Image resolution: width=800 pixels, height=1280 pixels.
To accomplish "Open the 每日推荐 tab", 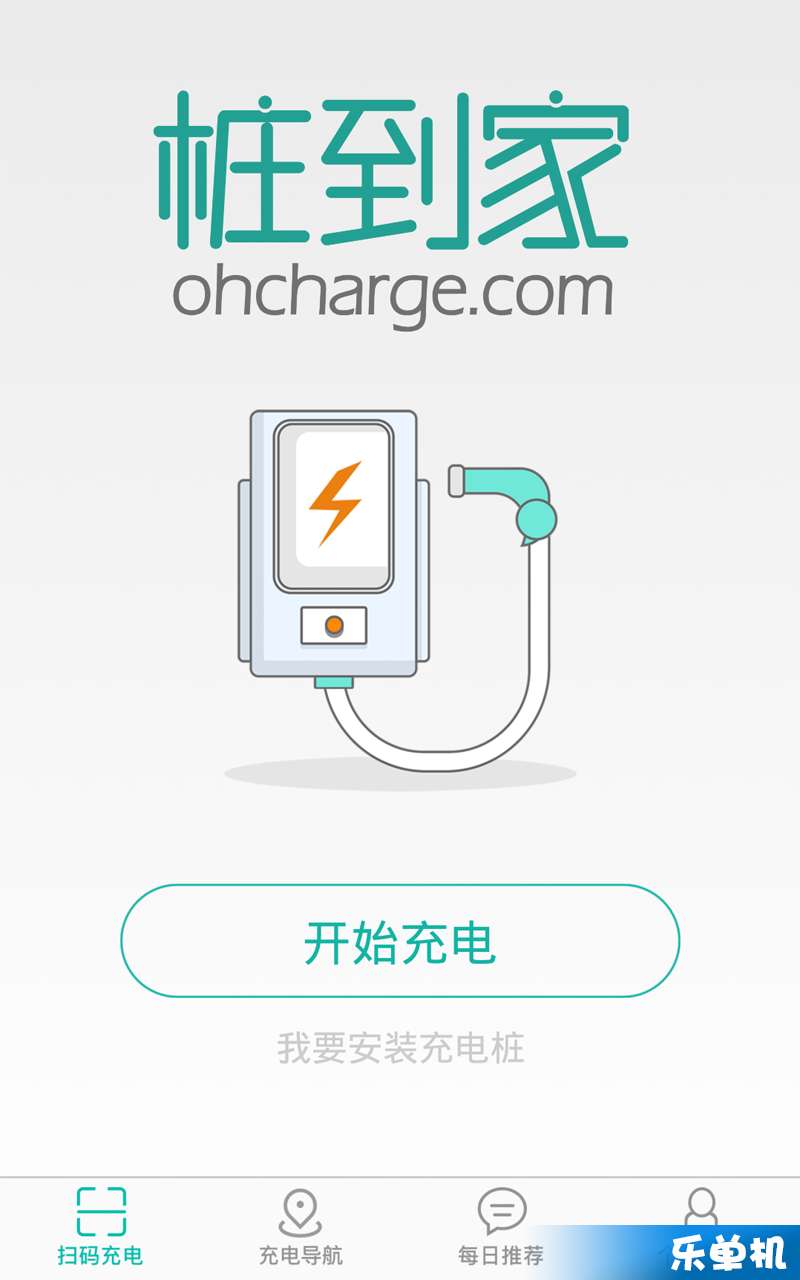I will point(501,1226).
